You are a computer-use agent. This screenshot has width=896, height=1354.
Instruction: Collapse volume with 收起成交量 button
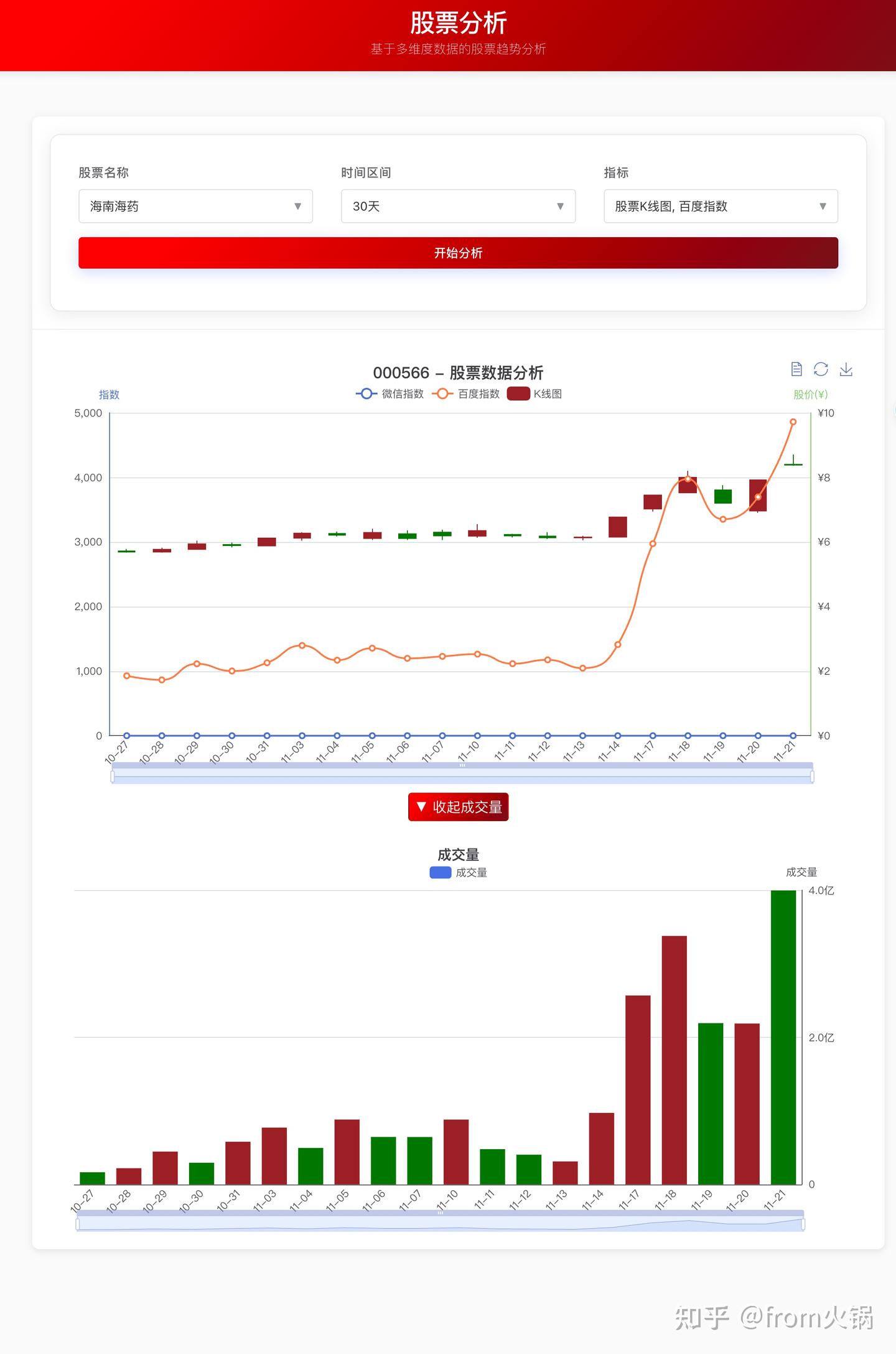pyautogui.click(x=458, y=807)
